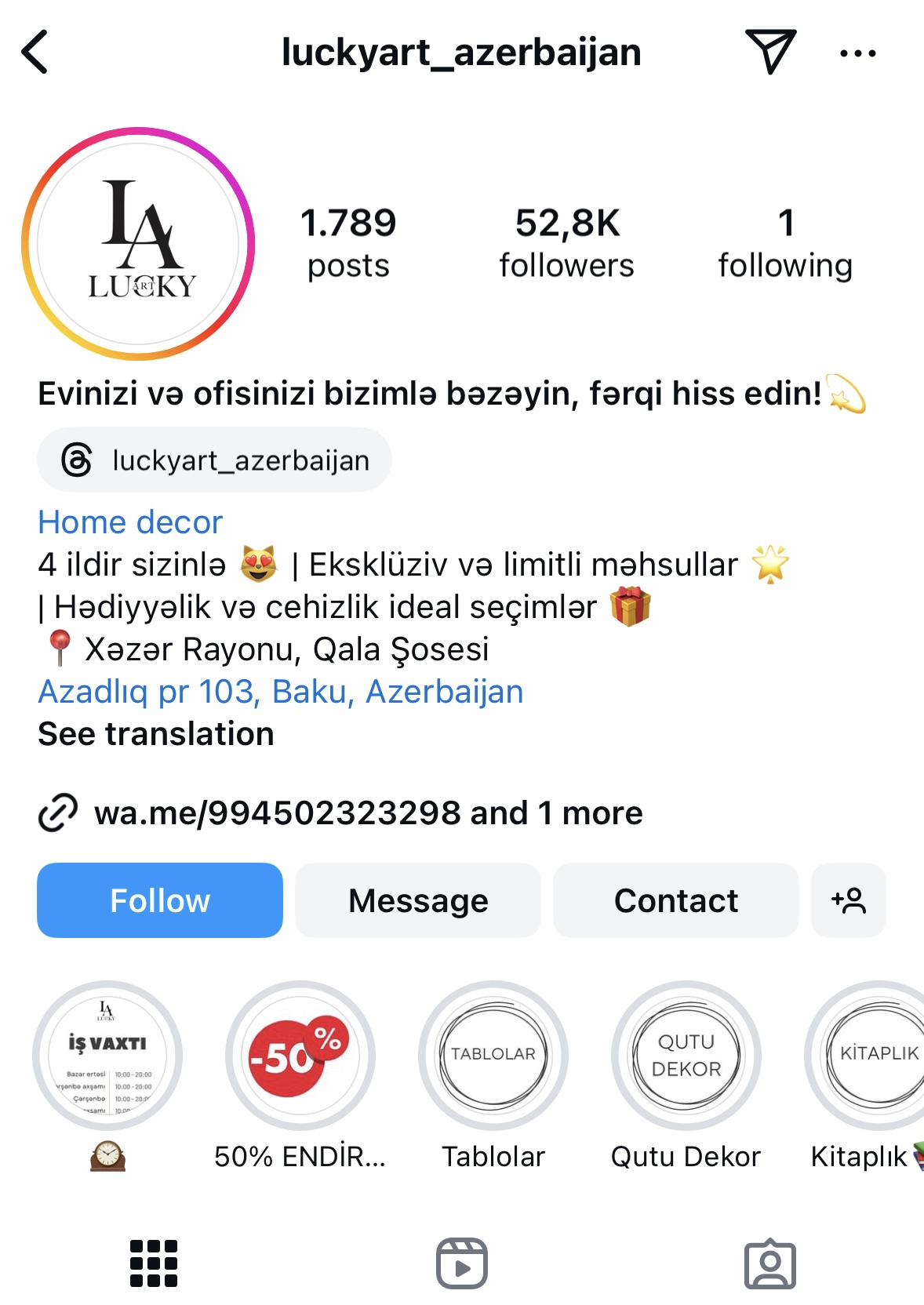The height and width of the screenshot is (1305, 924).
Task: Open the following list
Action: coord(784,243)
